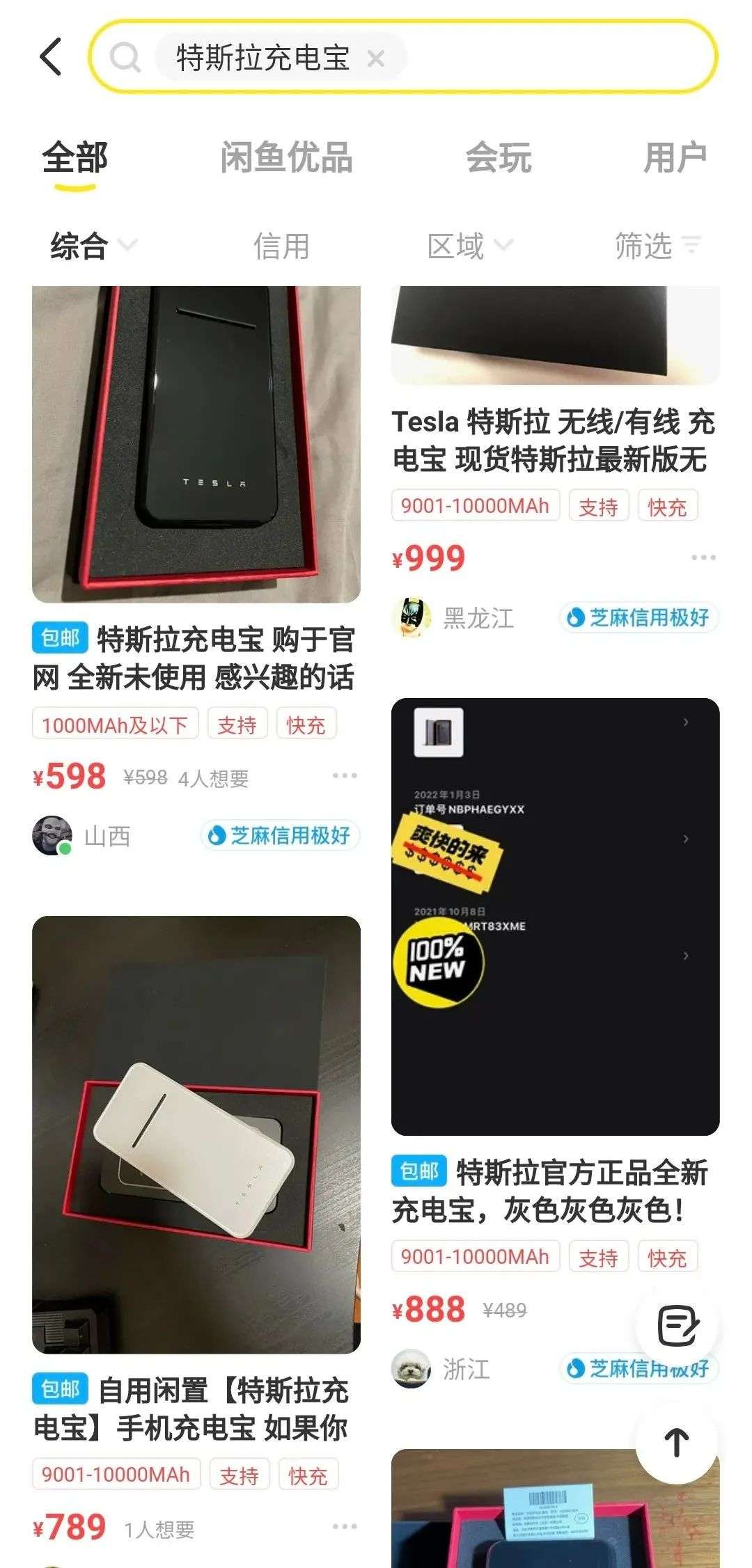752x1568 pixels.
Task: Open more options for the ¥999 listing
Action: point(703,557)
